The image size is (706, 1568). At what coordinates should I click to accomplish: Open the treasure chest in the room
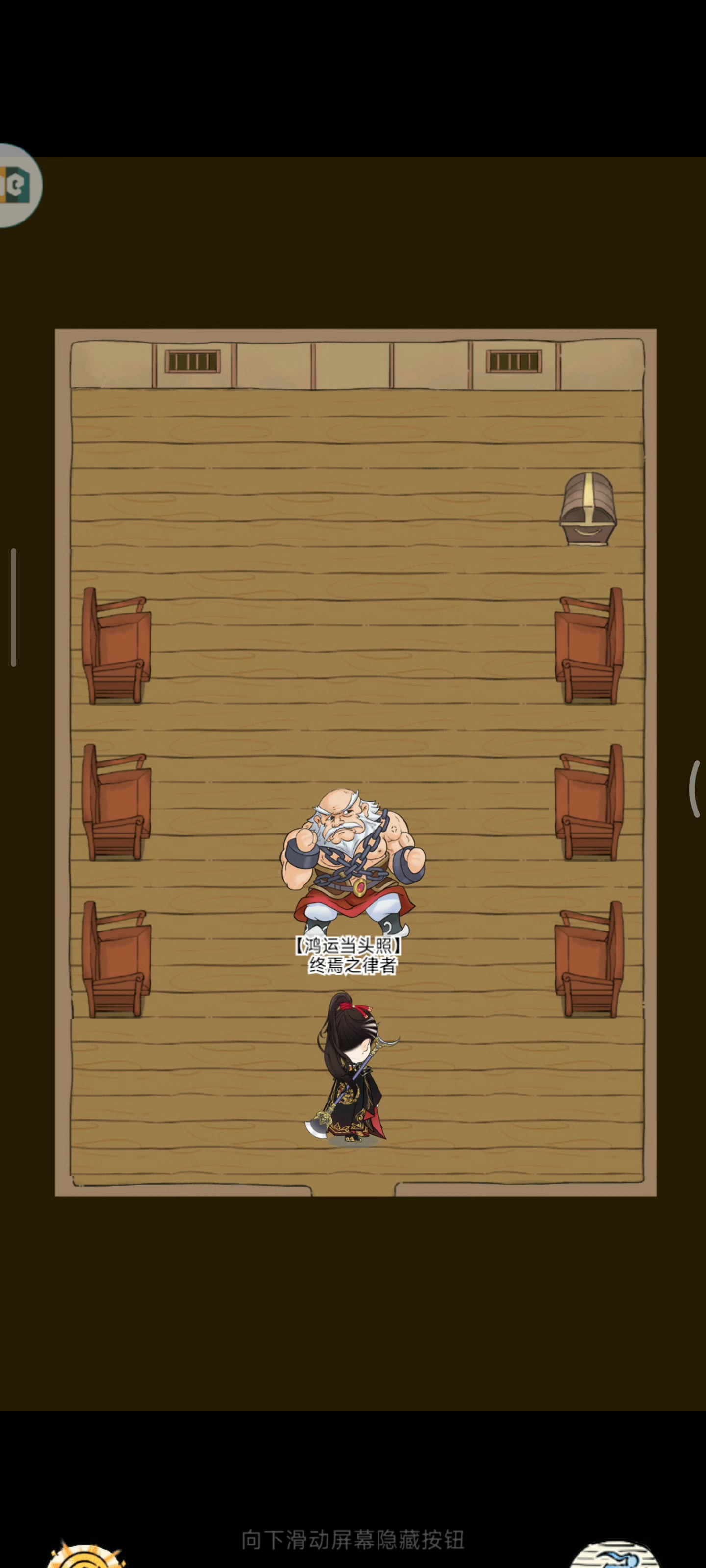[588, 509]
